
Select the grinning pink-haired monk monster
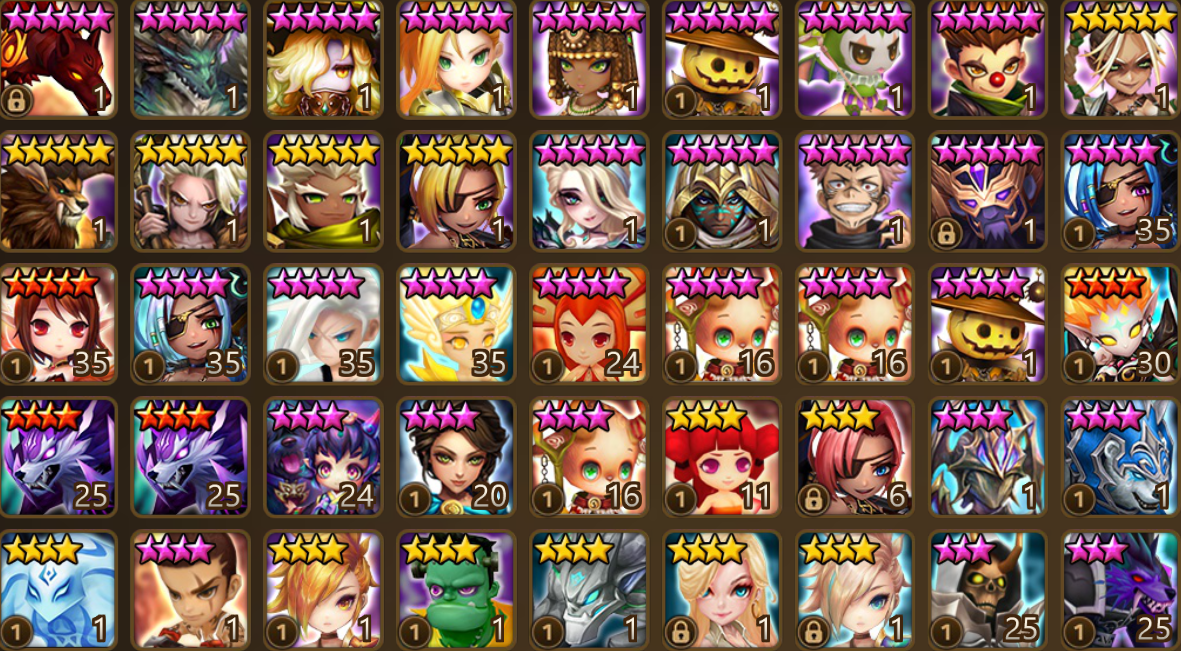click(x=854, y=192)
